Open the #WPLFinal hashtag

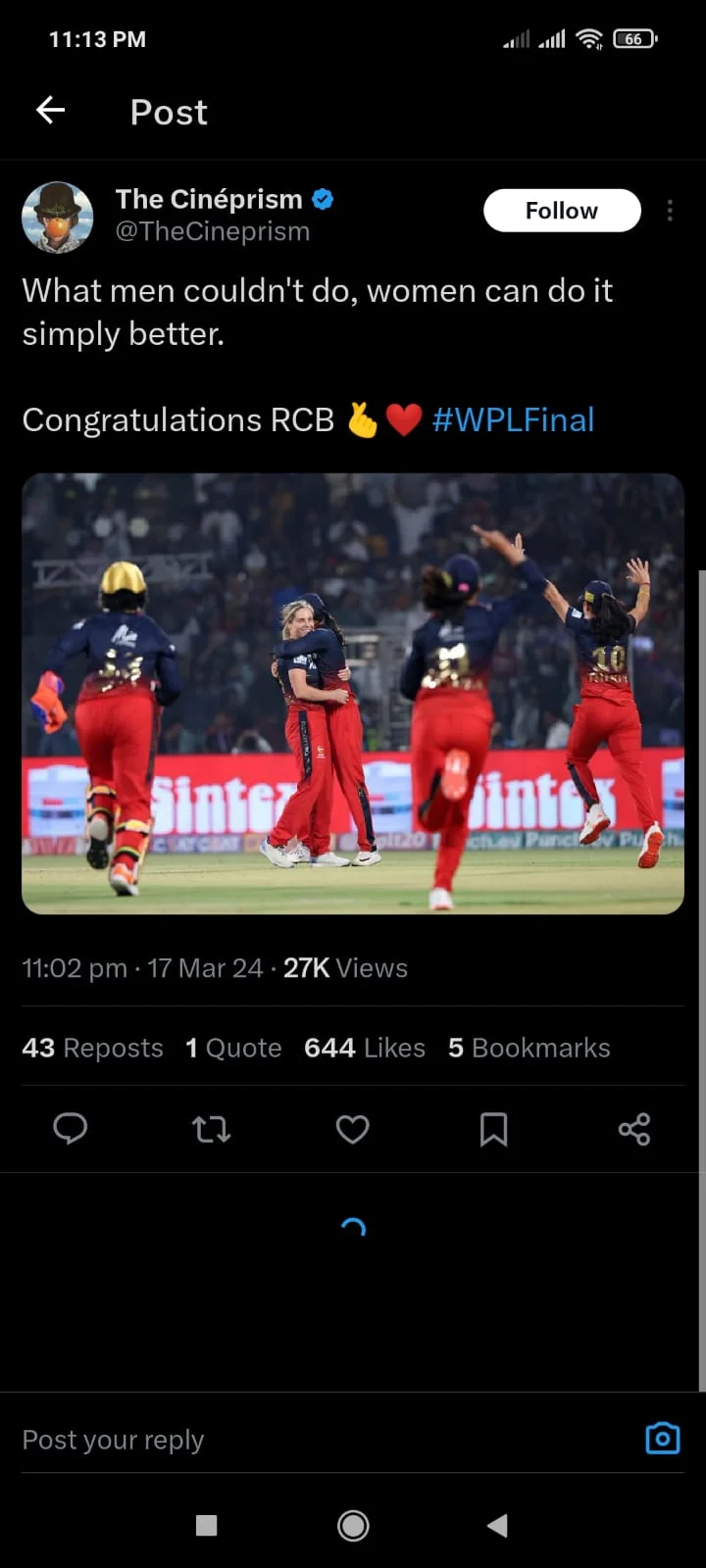click(x=513, y=419)
